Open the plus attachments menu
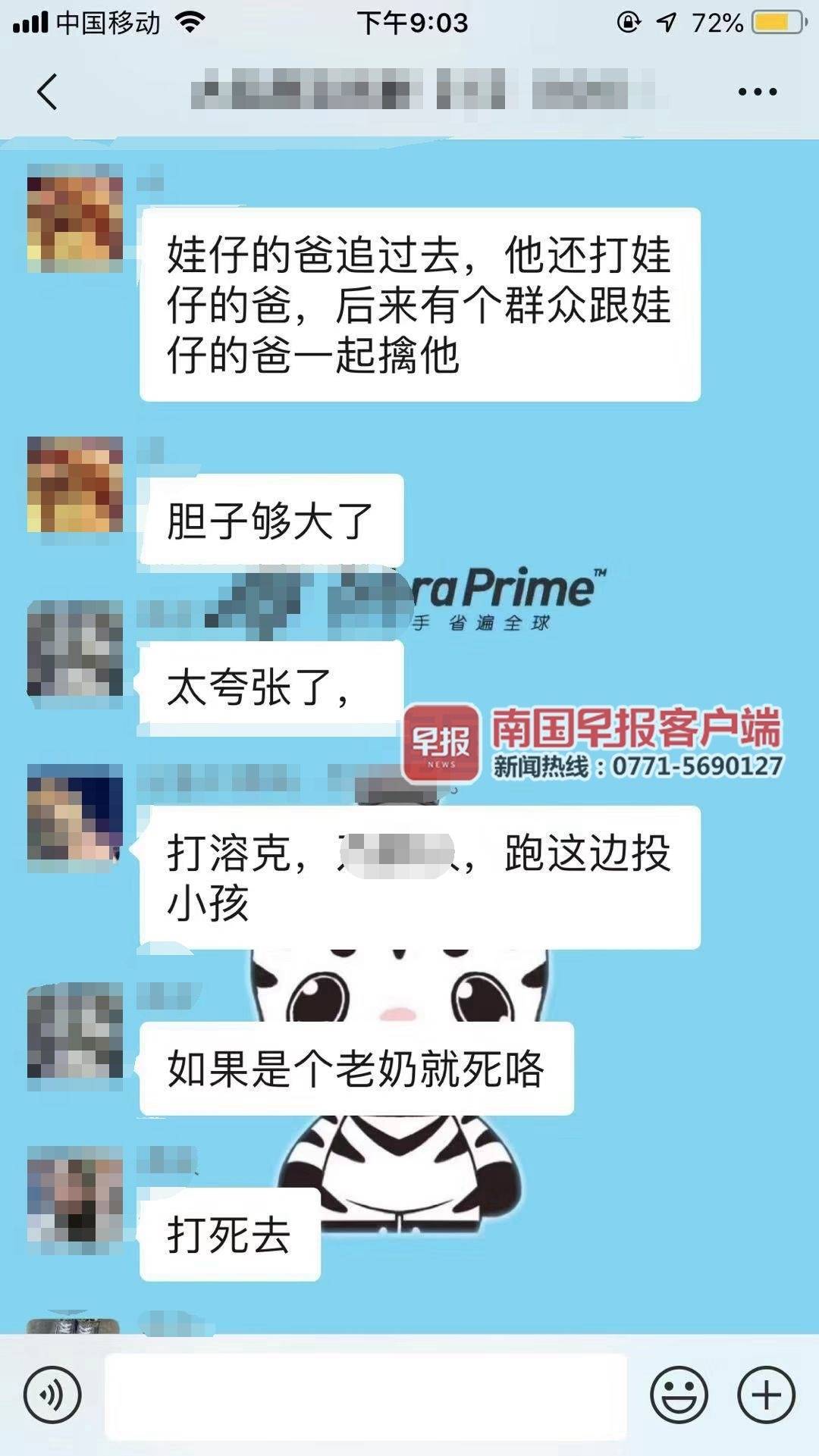The width and height of the screenshot is (819, 1456). coord(766,1394)
